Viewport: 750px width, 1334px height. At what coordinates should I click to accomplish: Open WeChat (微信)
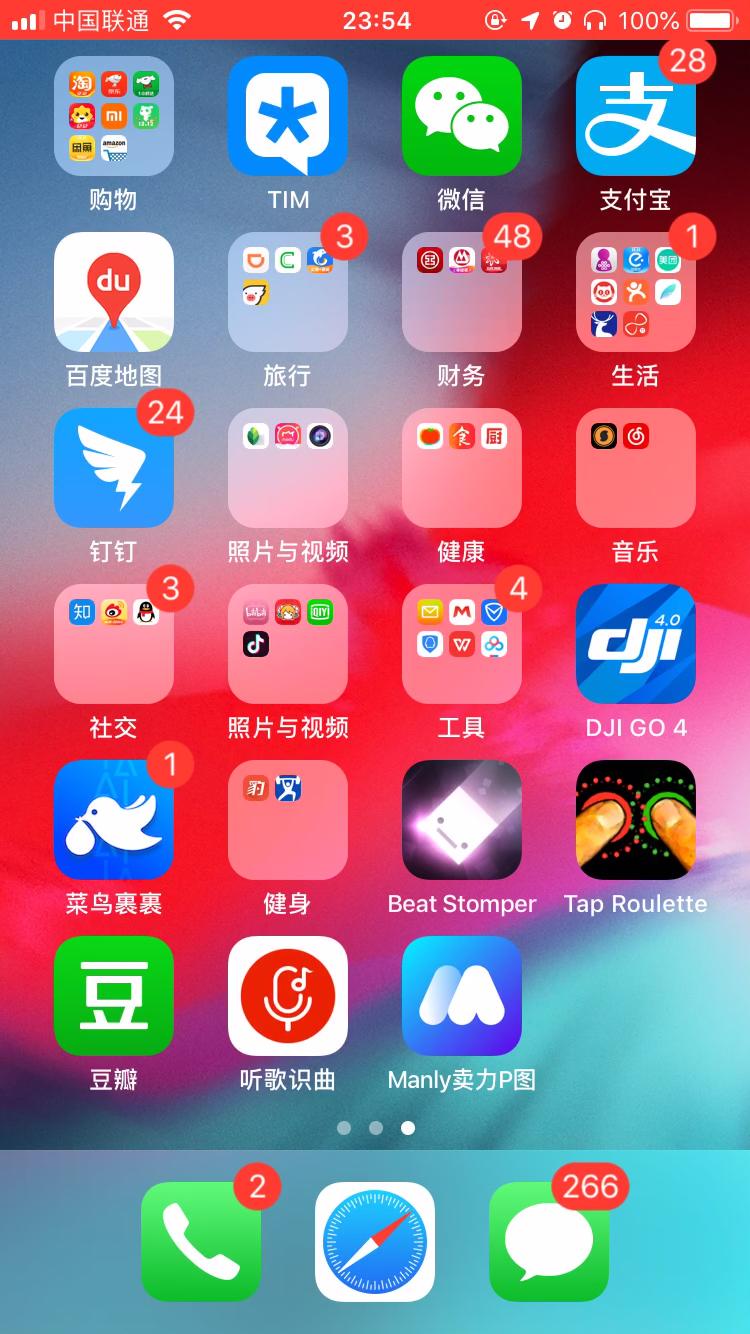tap(461, 116)
